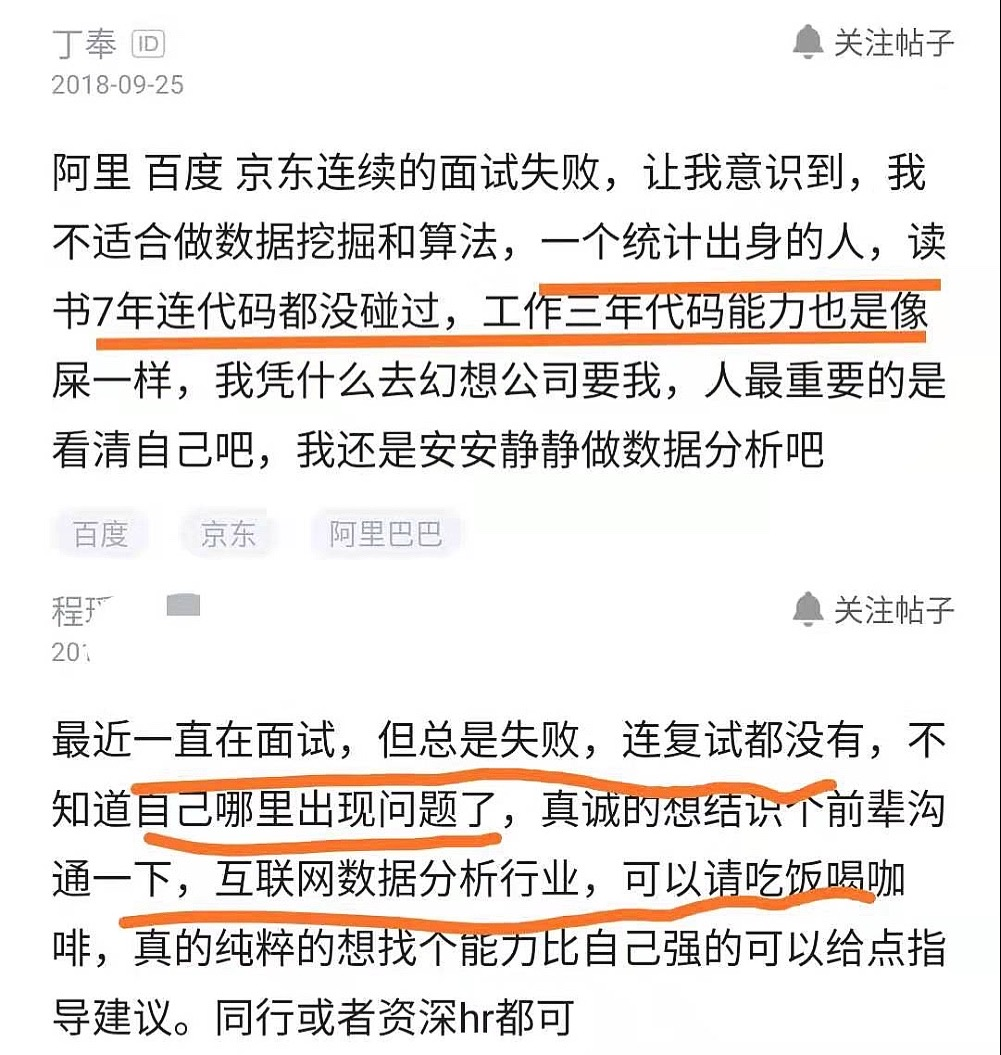This screenshot has width=1001, height=1055.
Task: Follow 丁奉's post via 关注帖子
Action: pyautogui.click(x=873, y=42)
